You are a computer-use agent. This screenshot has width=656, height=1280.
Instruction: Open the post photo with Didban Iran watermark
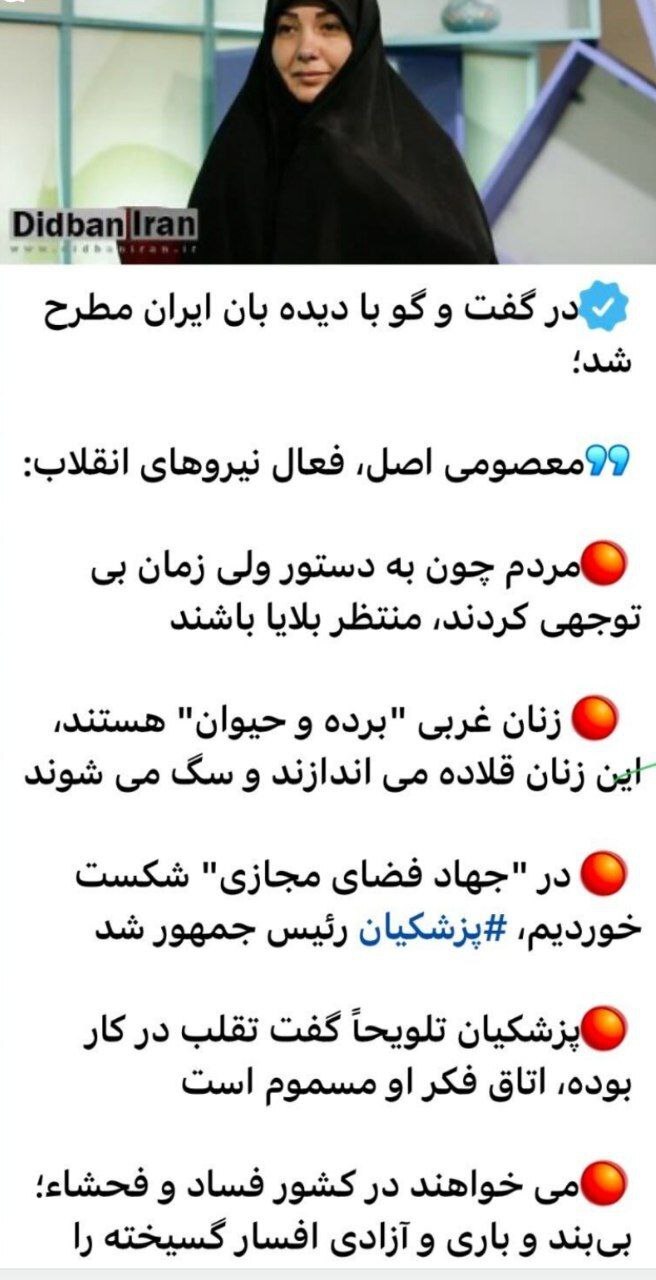[328, 132]
